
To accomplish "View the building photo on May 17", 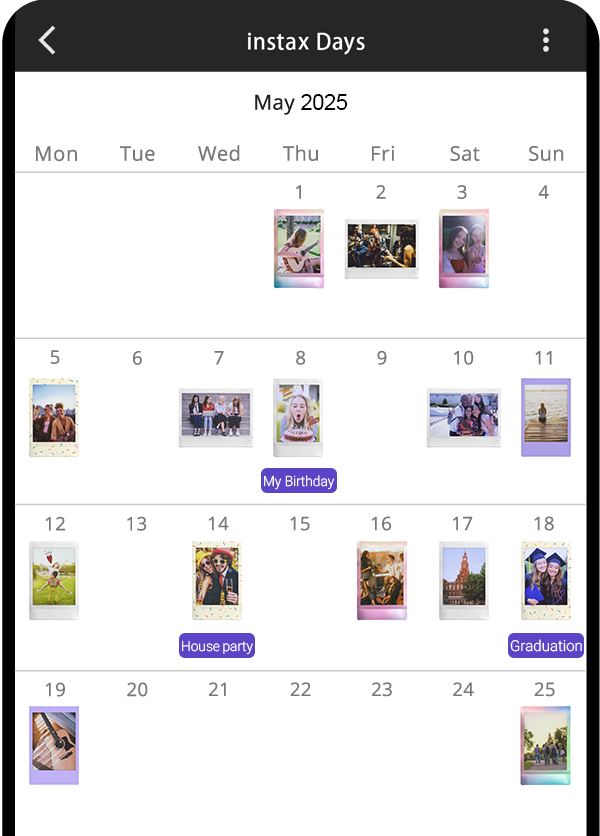I will tap(464, 581).
